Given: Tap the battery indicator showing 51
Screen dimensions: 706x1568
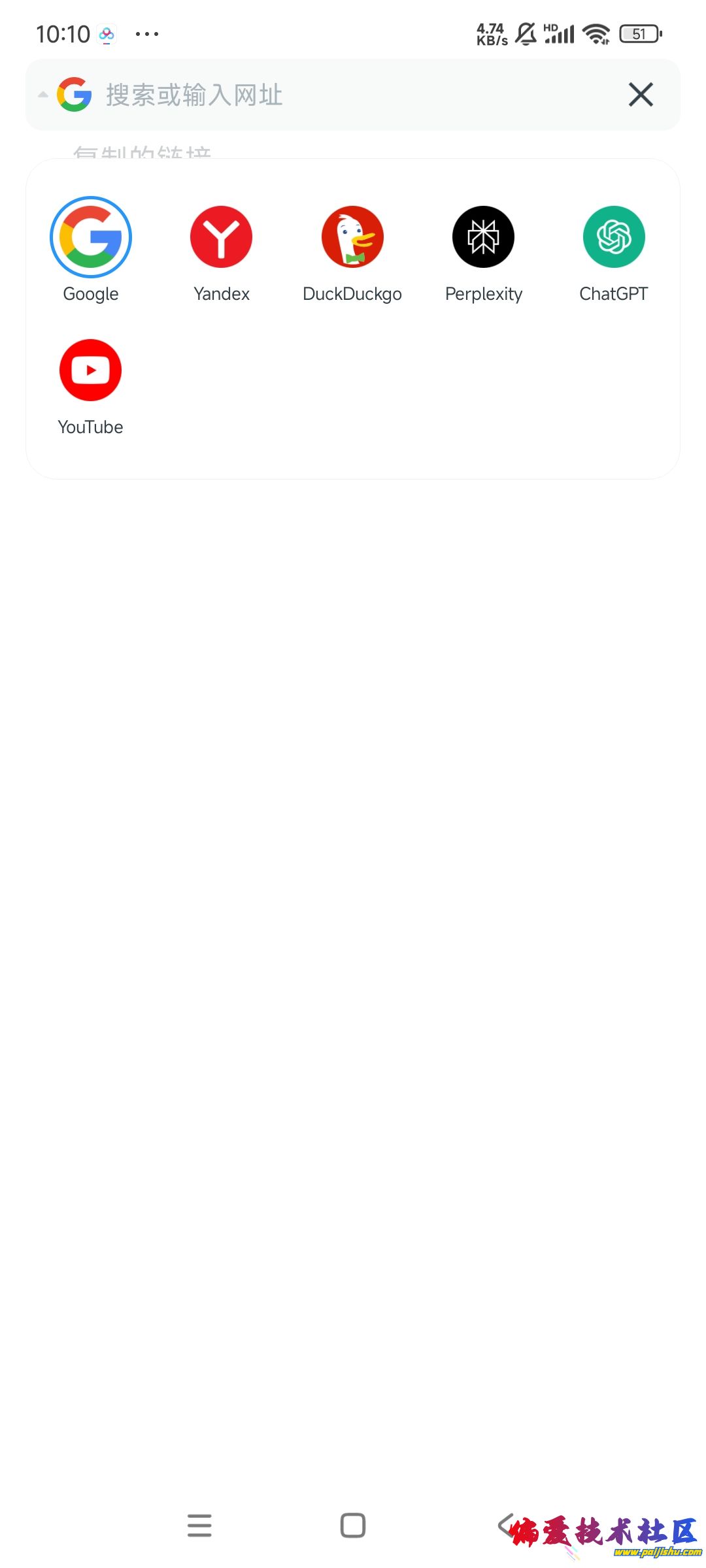Looking at the screenshot, I should 639,32.
